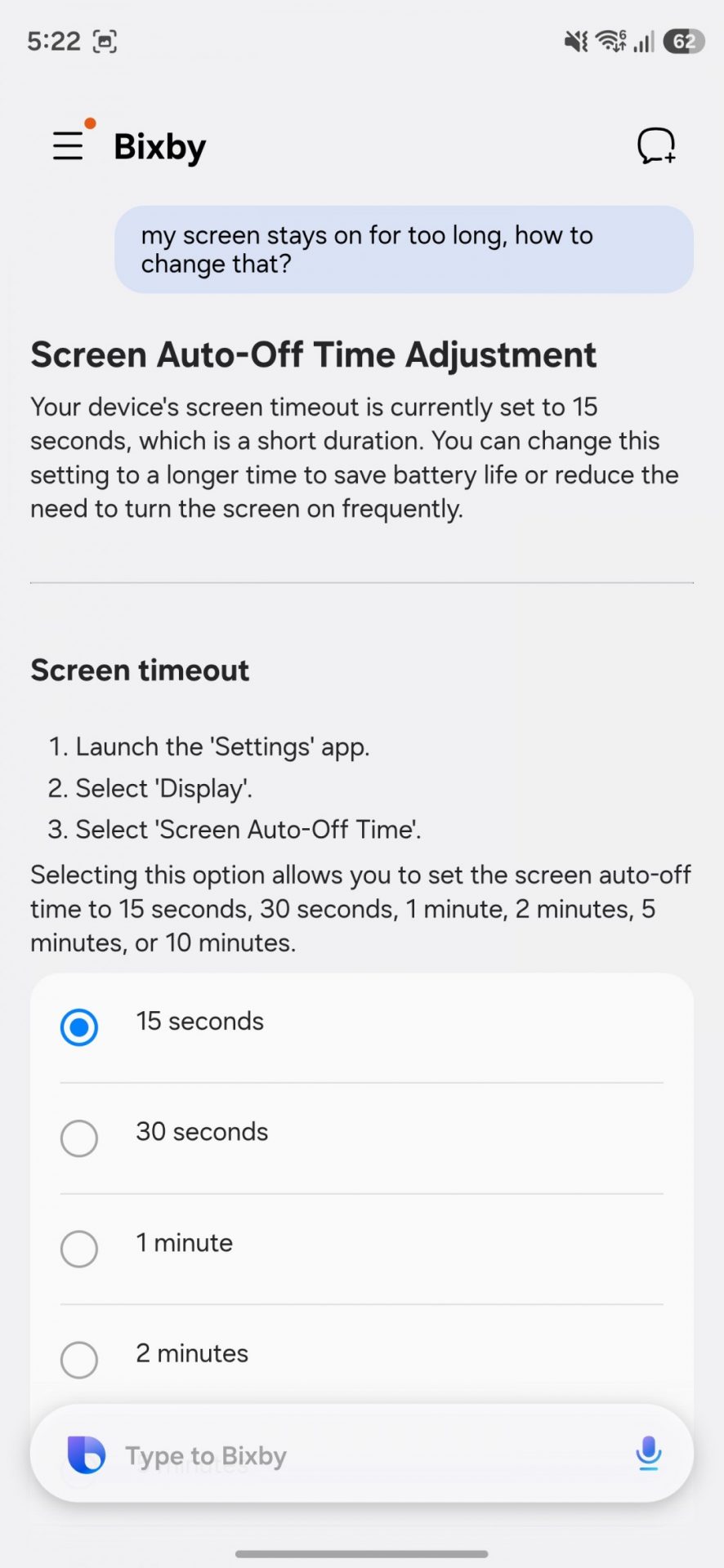The width and height of the screenshot is (724, 1568).
Task: Start a new Bixby chat
Action: (x=655, y=146)
